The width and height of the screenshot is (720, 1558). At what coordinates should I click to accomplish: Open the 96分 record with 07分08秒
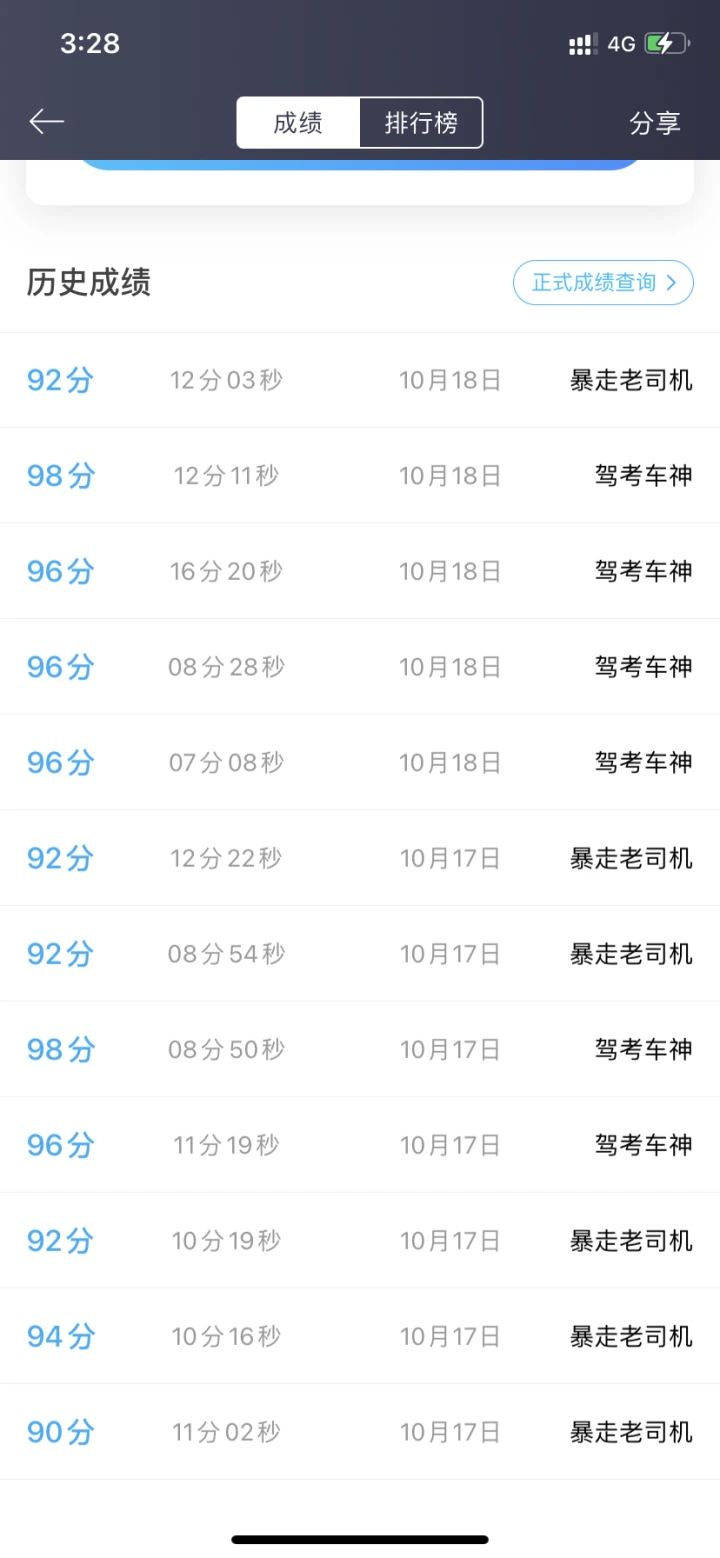click(x=360, y=763)
